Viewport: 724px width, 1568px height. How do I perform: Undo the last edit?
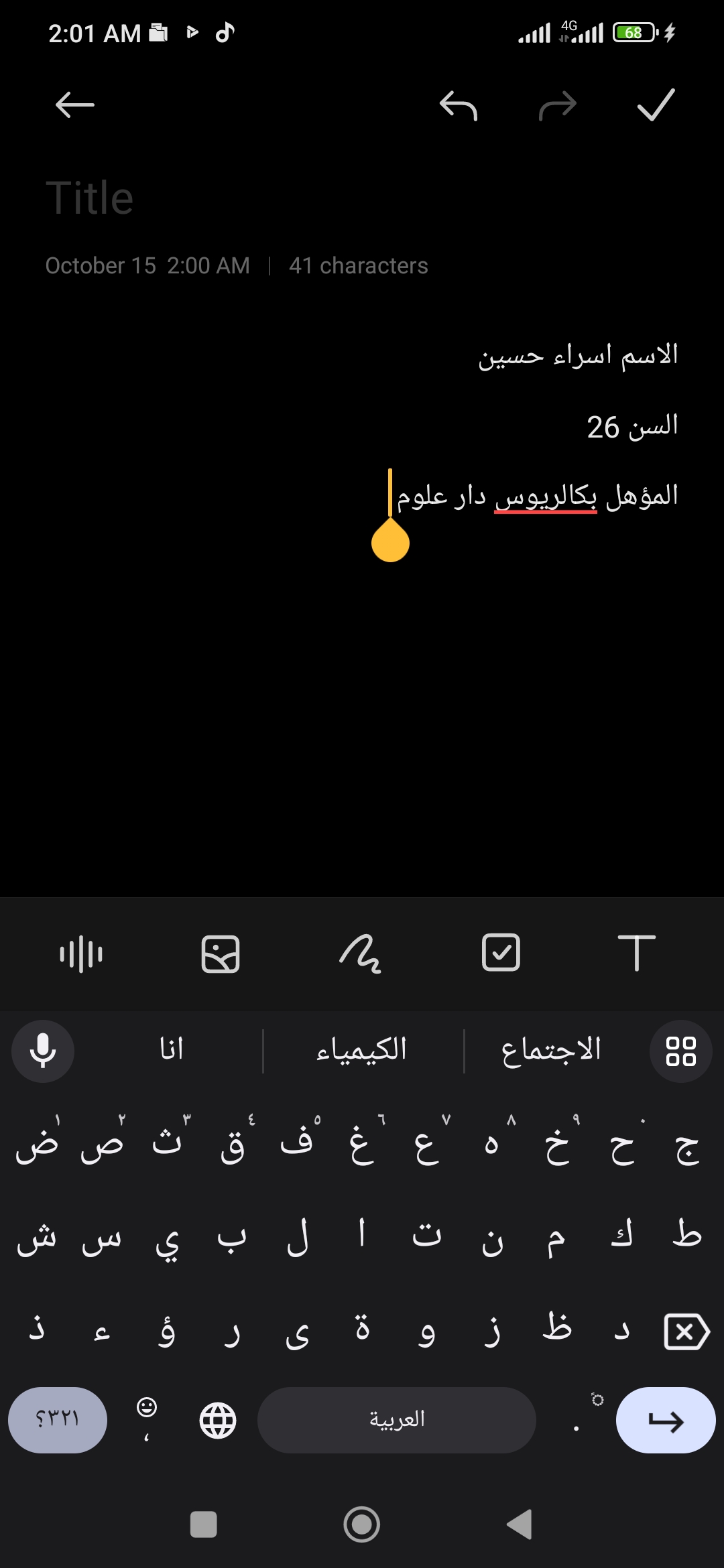[x=459, y=105]
